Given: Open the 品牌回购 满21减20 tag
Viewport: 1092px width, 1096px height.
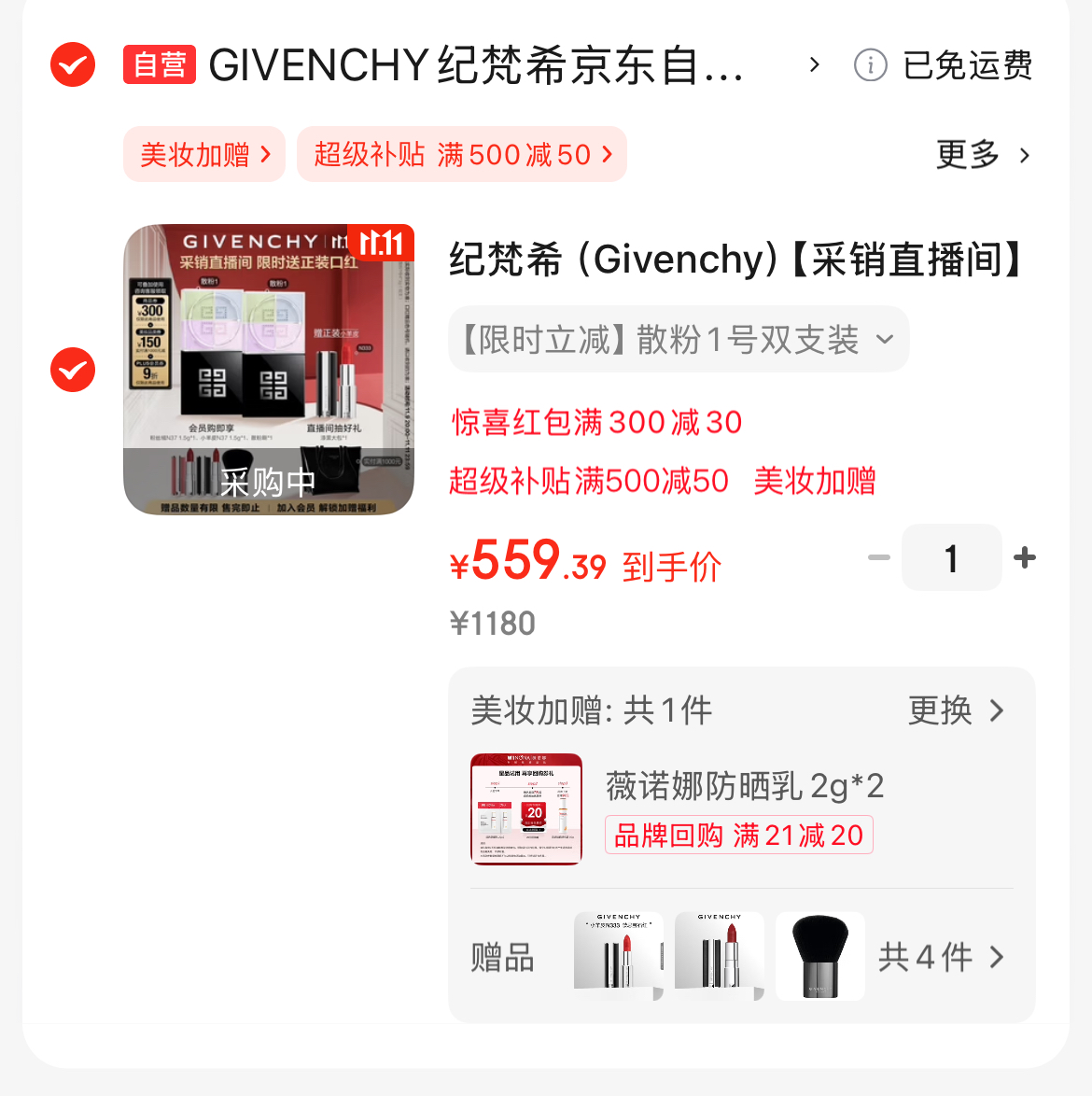Looking at the screenshot, I should pyautogui.click(x=738, y=836).
